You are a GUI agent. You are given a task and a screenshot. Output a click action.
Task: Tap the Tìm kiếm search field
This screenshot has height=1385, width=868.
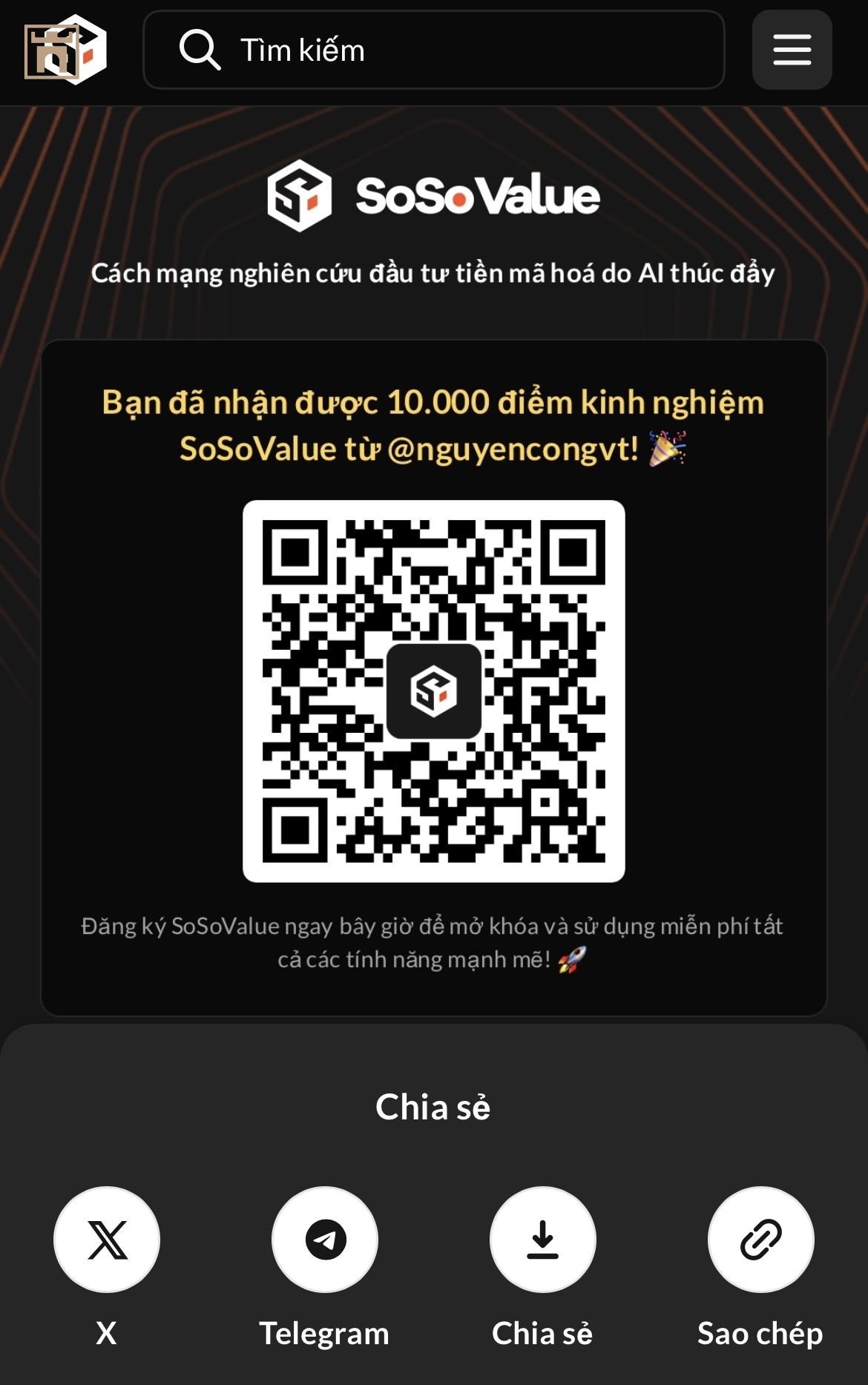click(433, 50)
